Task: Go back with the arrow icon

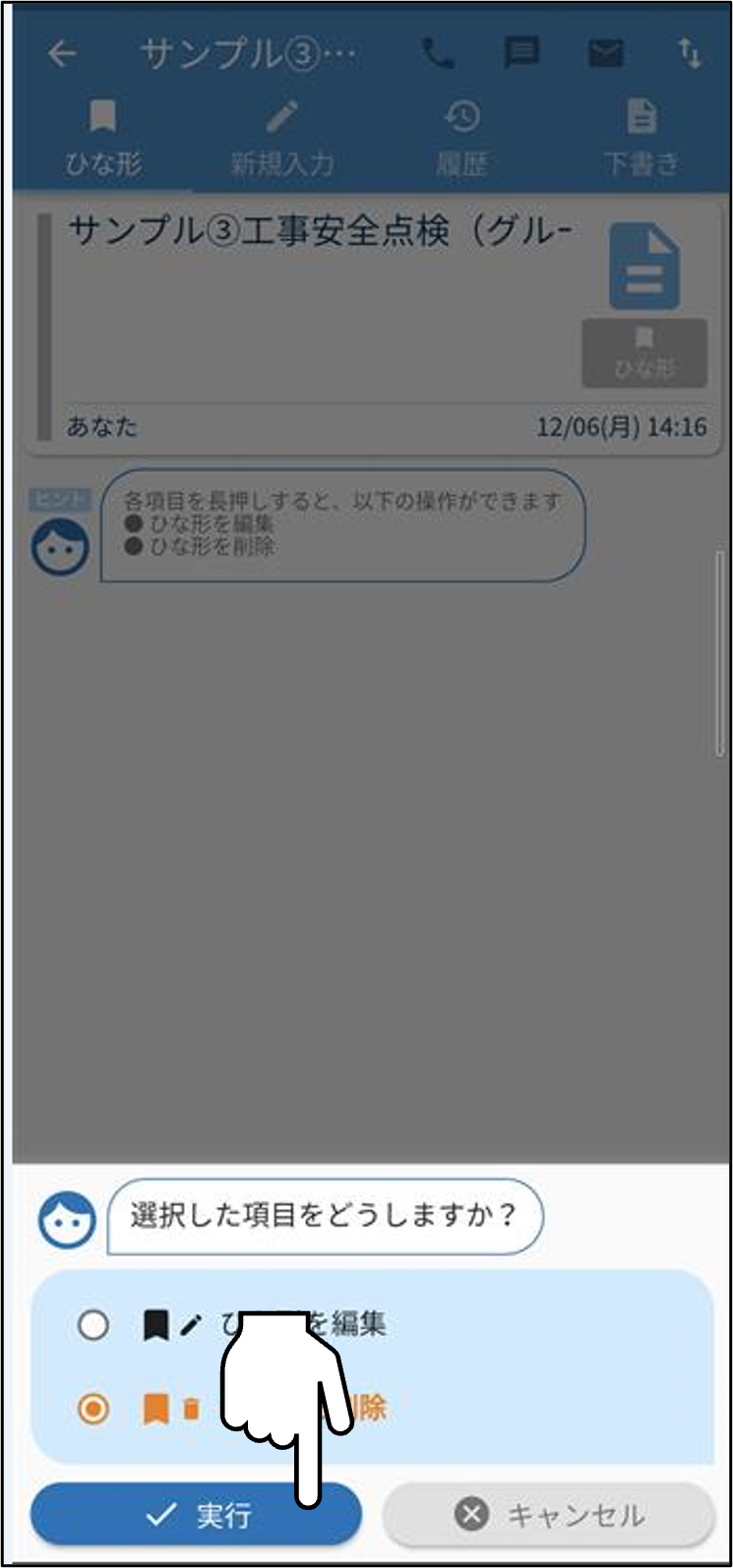Action: tap(62, 54)
